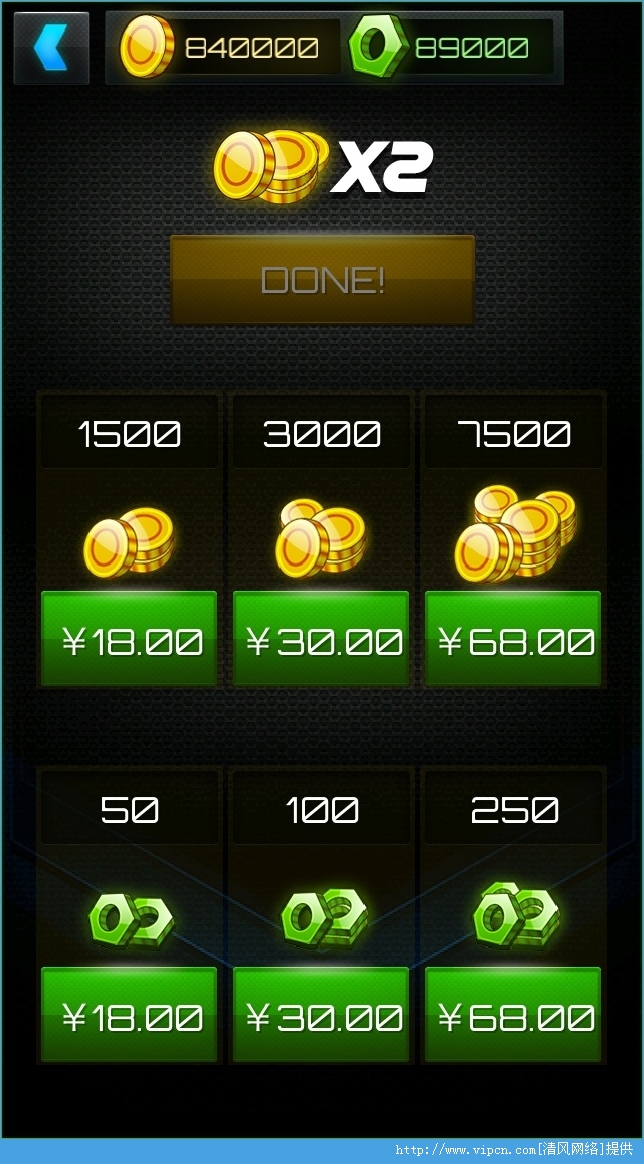This screenshot has height=1164, width=644.
Task: Buy 3000 coins for ¥30.00
Action: click(321, 639)
